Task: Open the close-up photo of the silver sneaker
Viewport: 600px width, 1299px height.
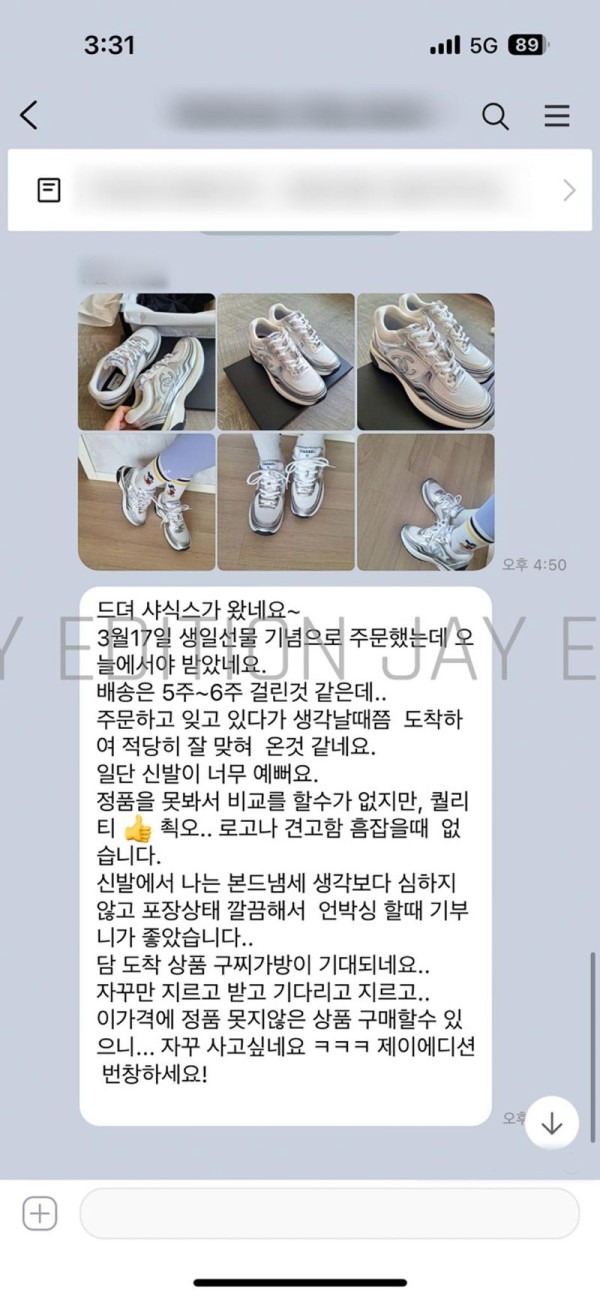Action: click(x=425, y=361)
